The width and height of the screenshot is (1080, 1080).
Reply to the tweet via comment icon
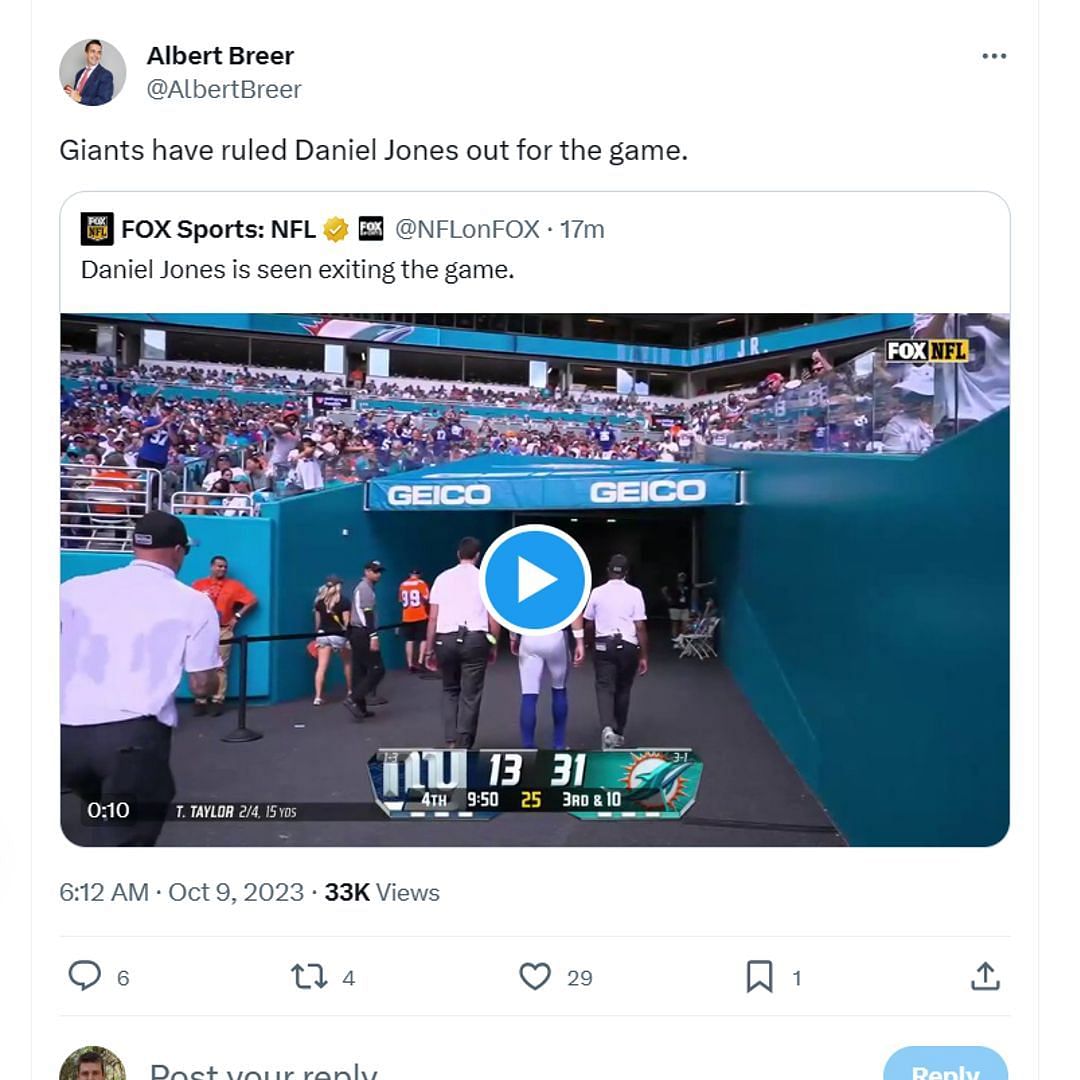coord(85,976)
